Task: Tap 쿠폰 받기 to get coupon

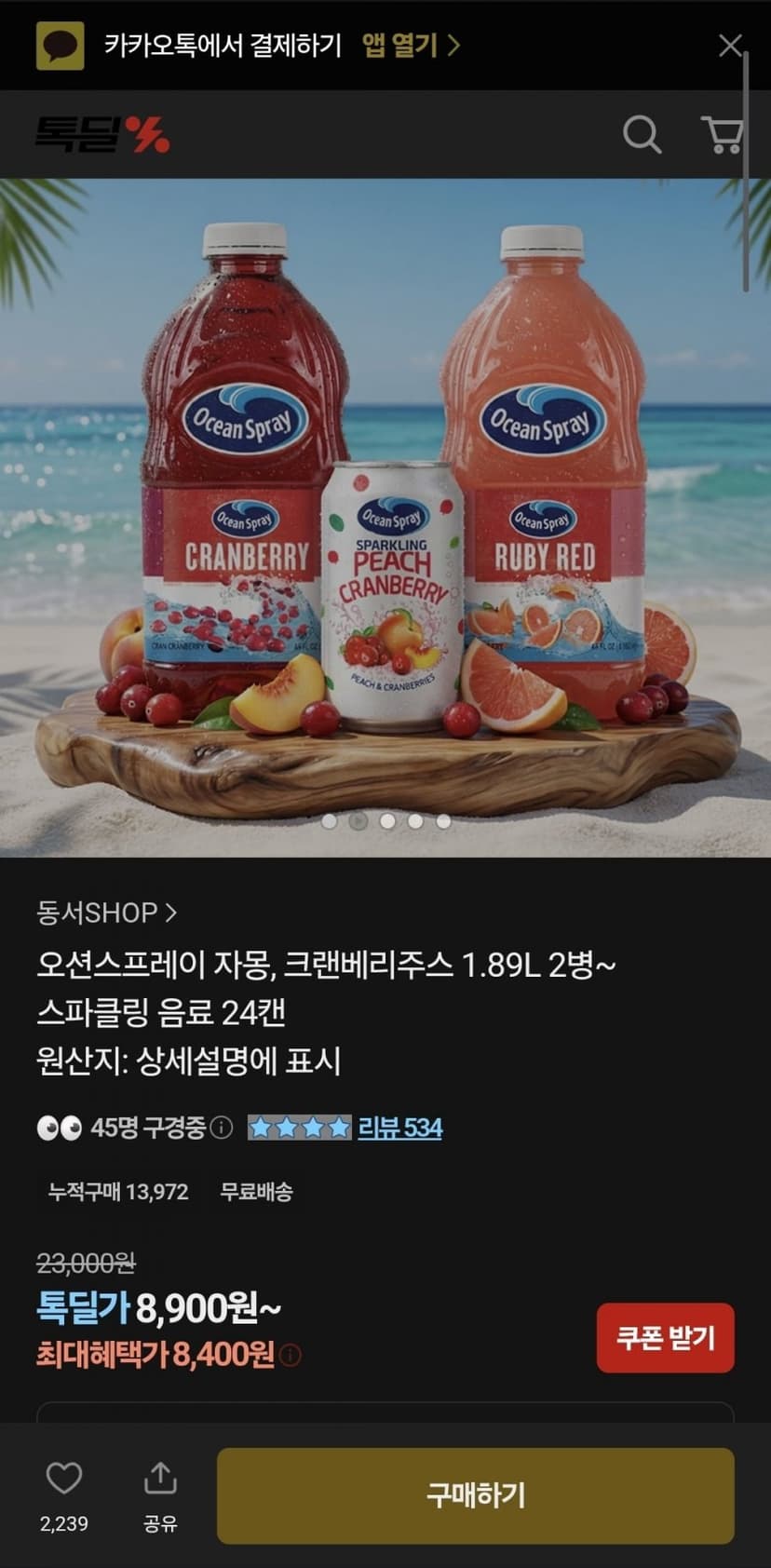Action: click(x=665, y=1338)
